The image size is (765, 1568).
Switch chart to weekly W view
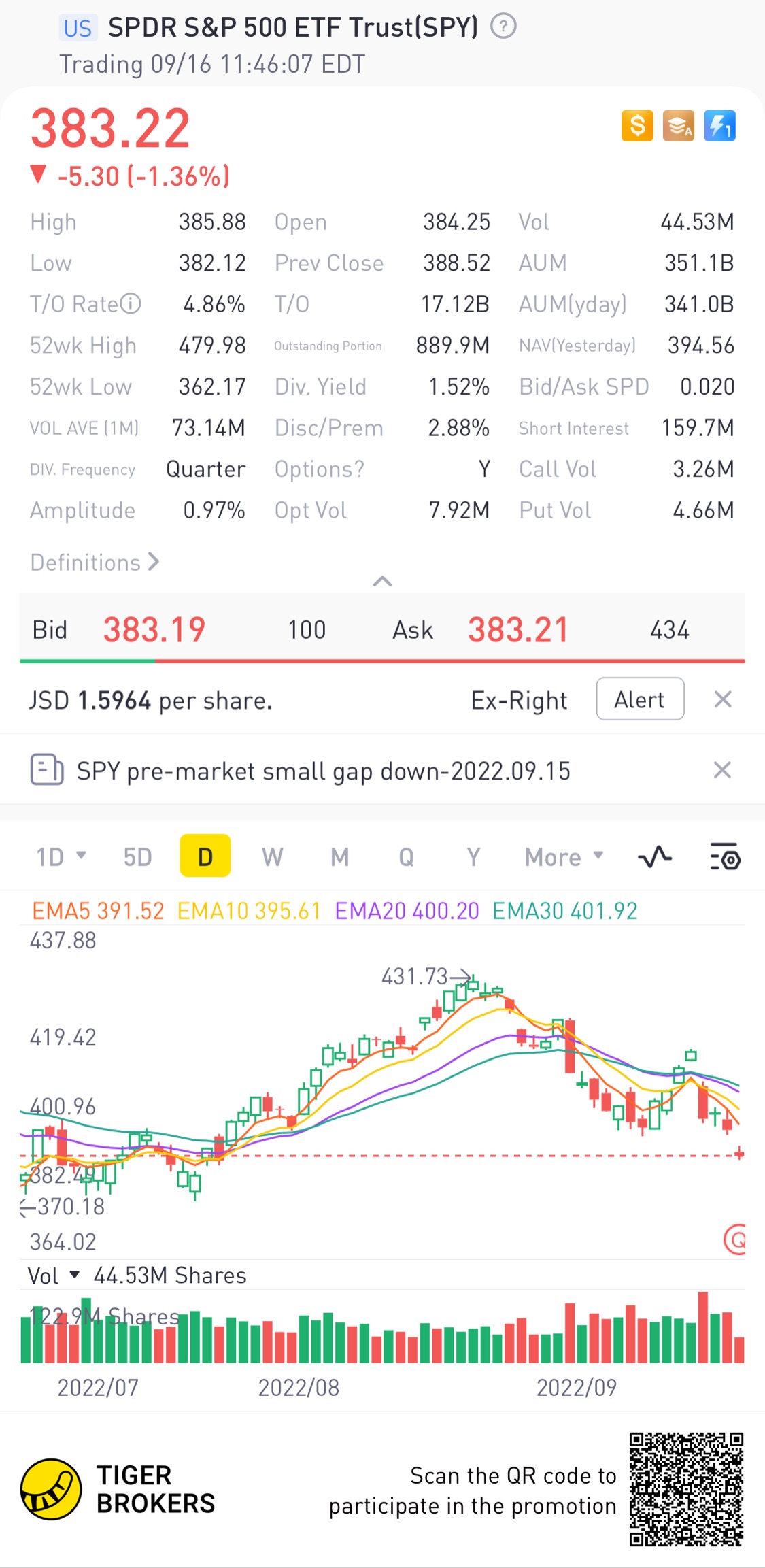tap(272, 857)
